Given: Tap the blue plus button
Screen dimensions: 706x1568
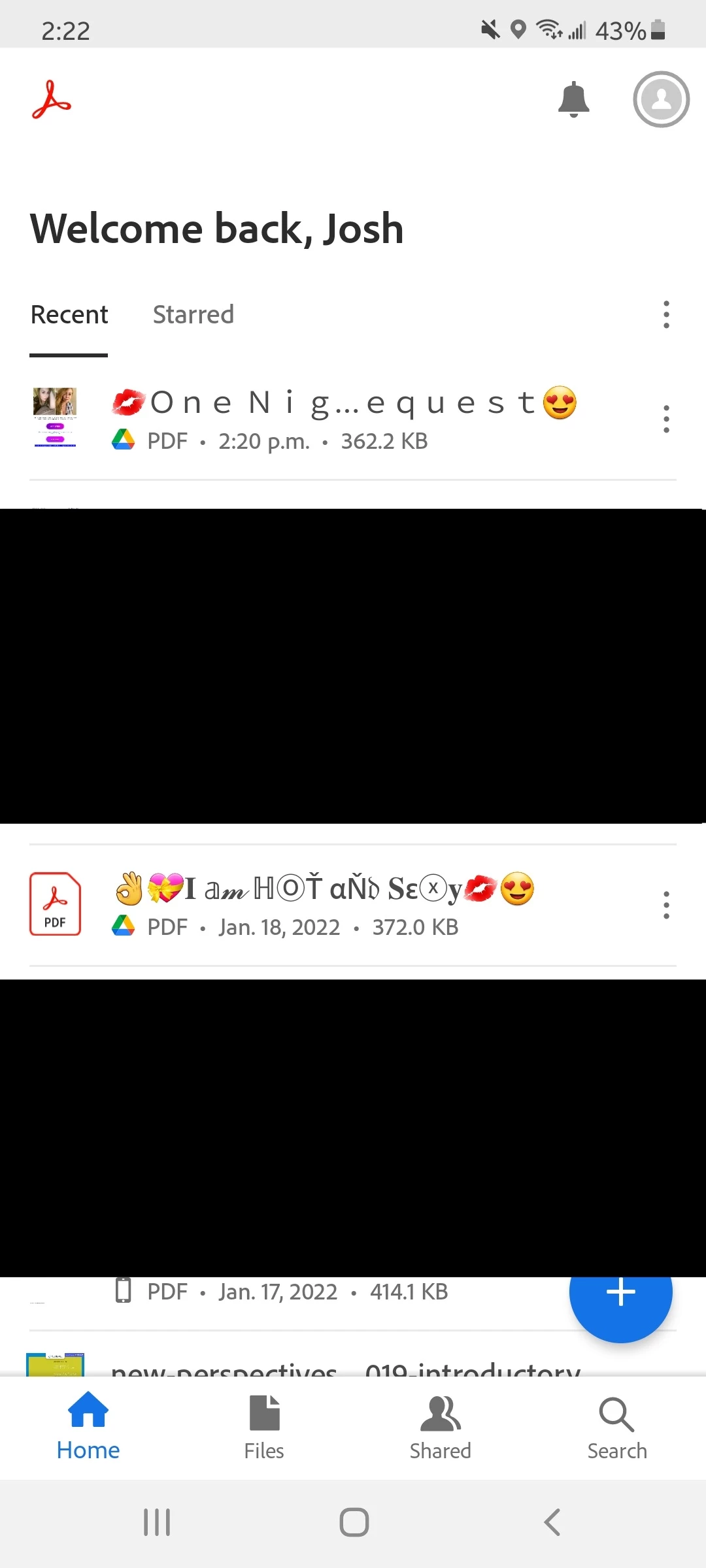Looking at the screenshot, I should point(620,1292).
